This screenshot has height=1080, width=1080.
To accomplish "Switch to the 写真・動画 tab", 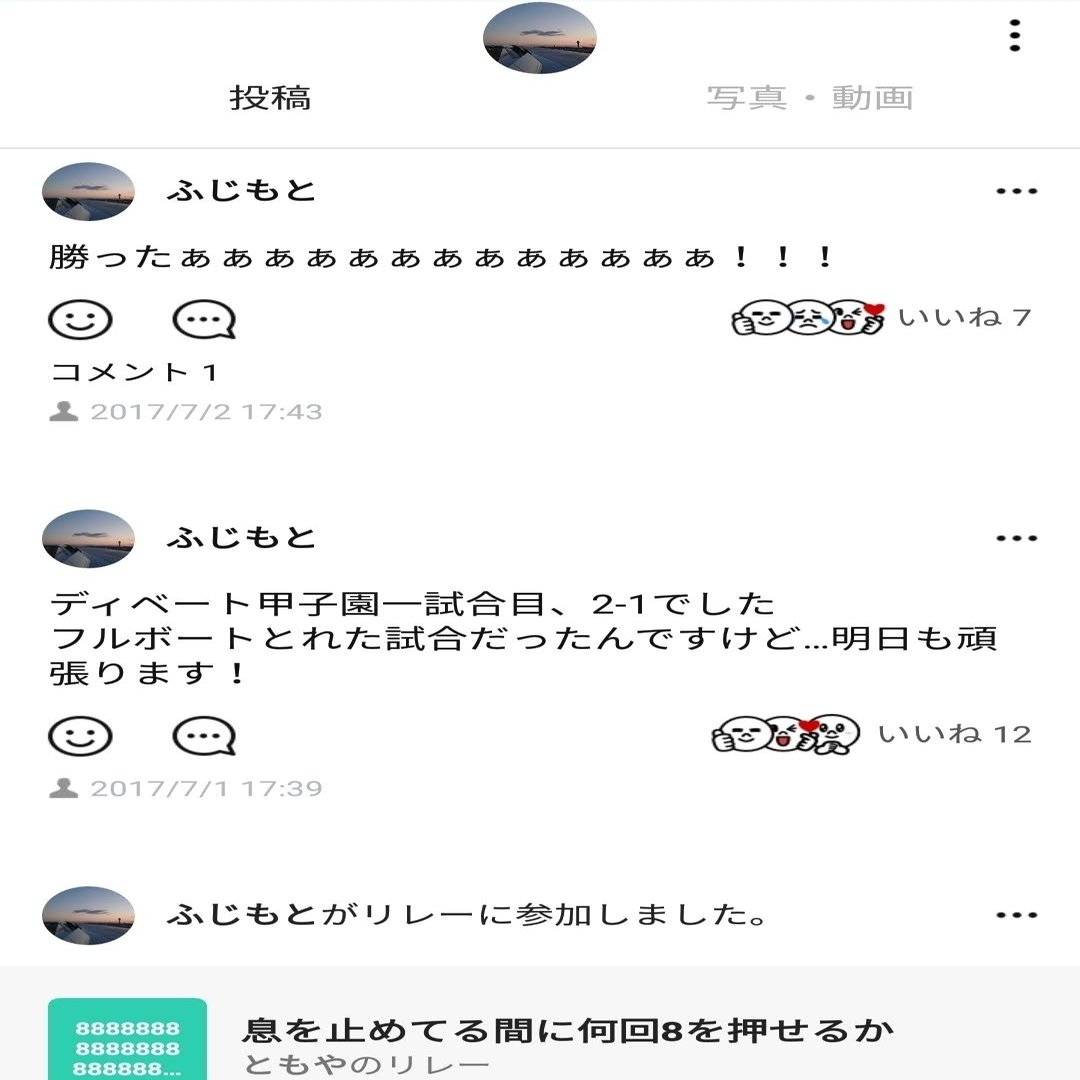I will point(810,98).
